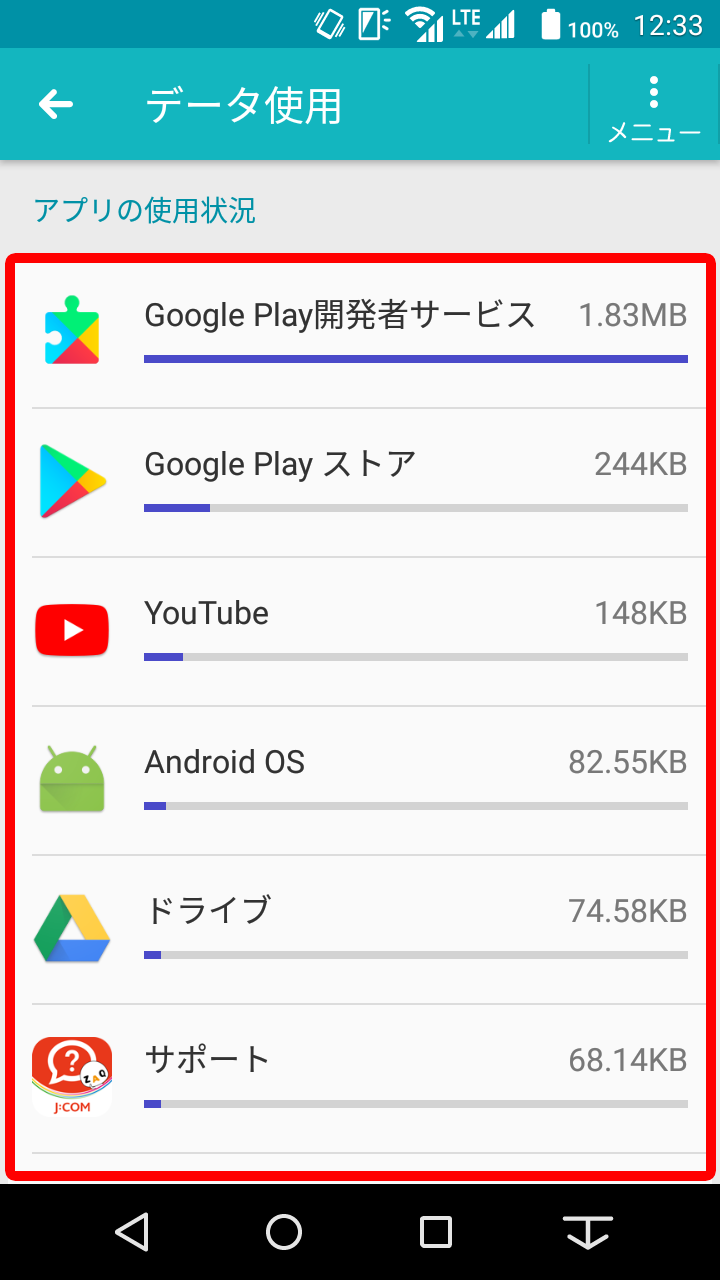720x1280 pixels.
Task: Open Google Play開発者サービス data usage details
Action: [360, 334]
